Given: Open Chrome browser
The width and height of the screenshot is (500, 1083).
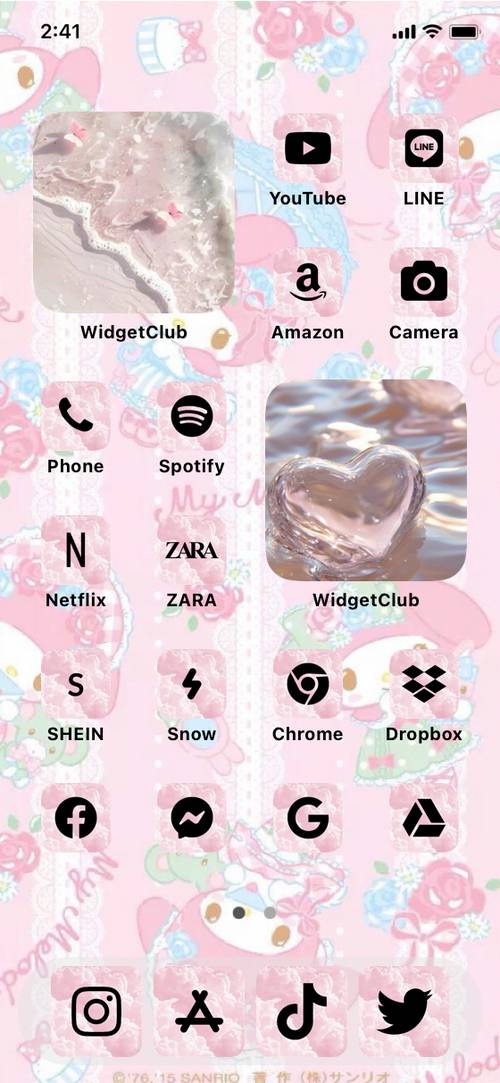Looking at the screenshot, I should click(307, 684).
